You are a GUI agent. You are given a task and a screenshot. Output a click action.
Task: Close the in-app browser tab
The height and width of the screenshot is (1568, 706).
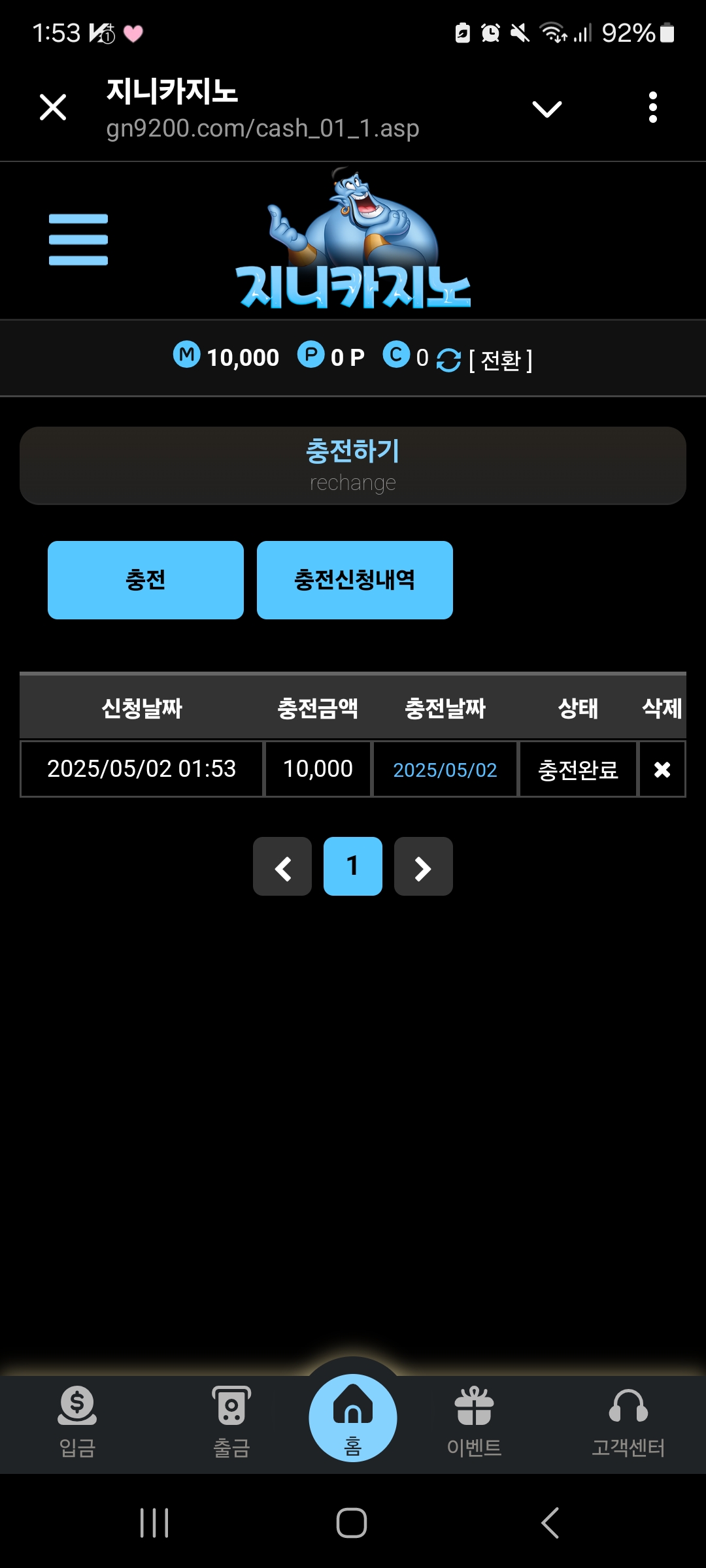[53, 107]
